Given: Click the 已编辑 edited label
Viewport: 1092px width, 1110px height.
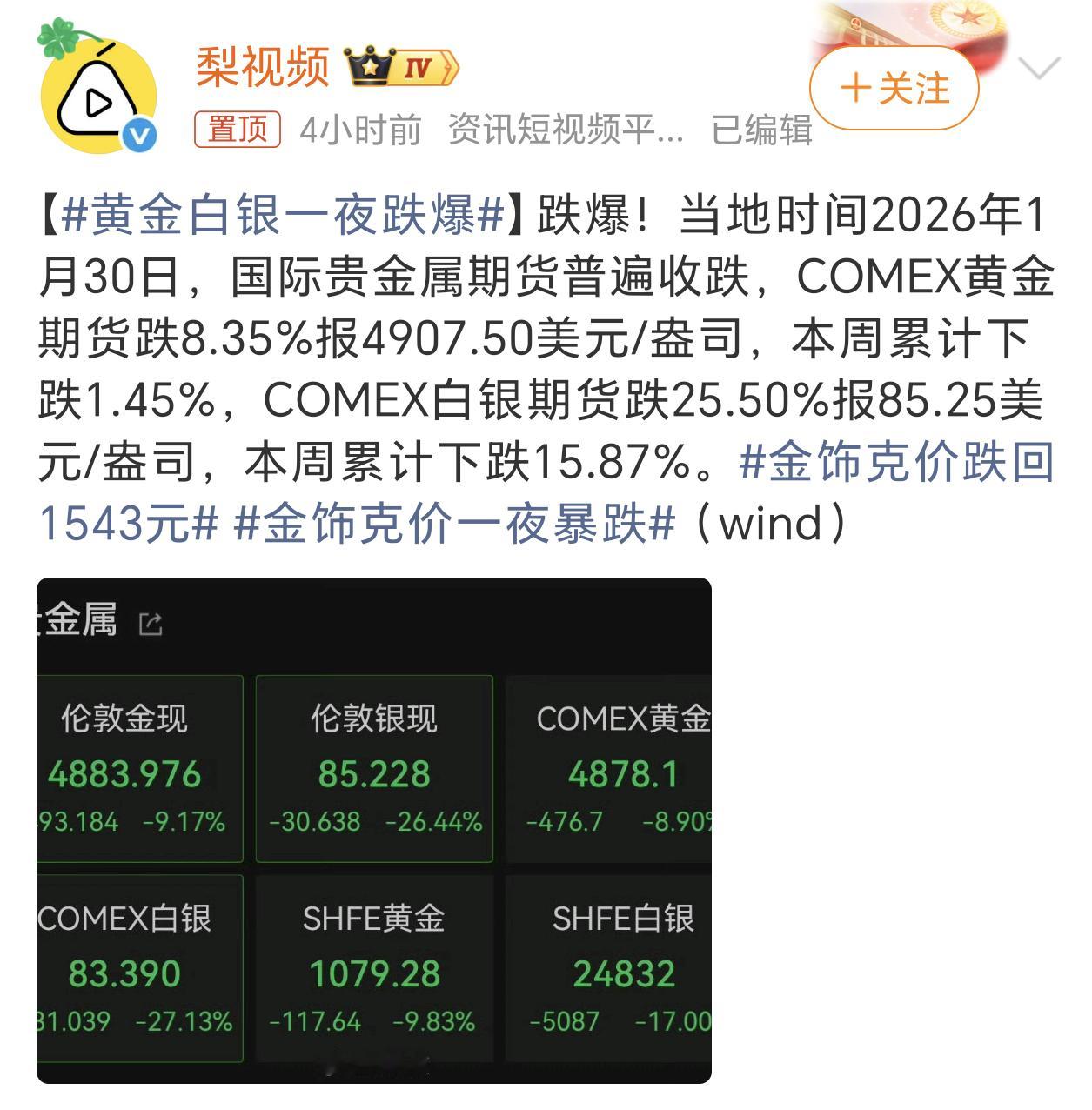Looking at the screenshot, I should tap(759, 127).
